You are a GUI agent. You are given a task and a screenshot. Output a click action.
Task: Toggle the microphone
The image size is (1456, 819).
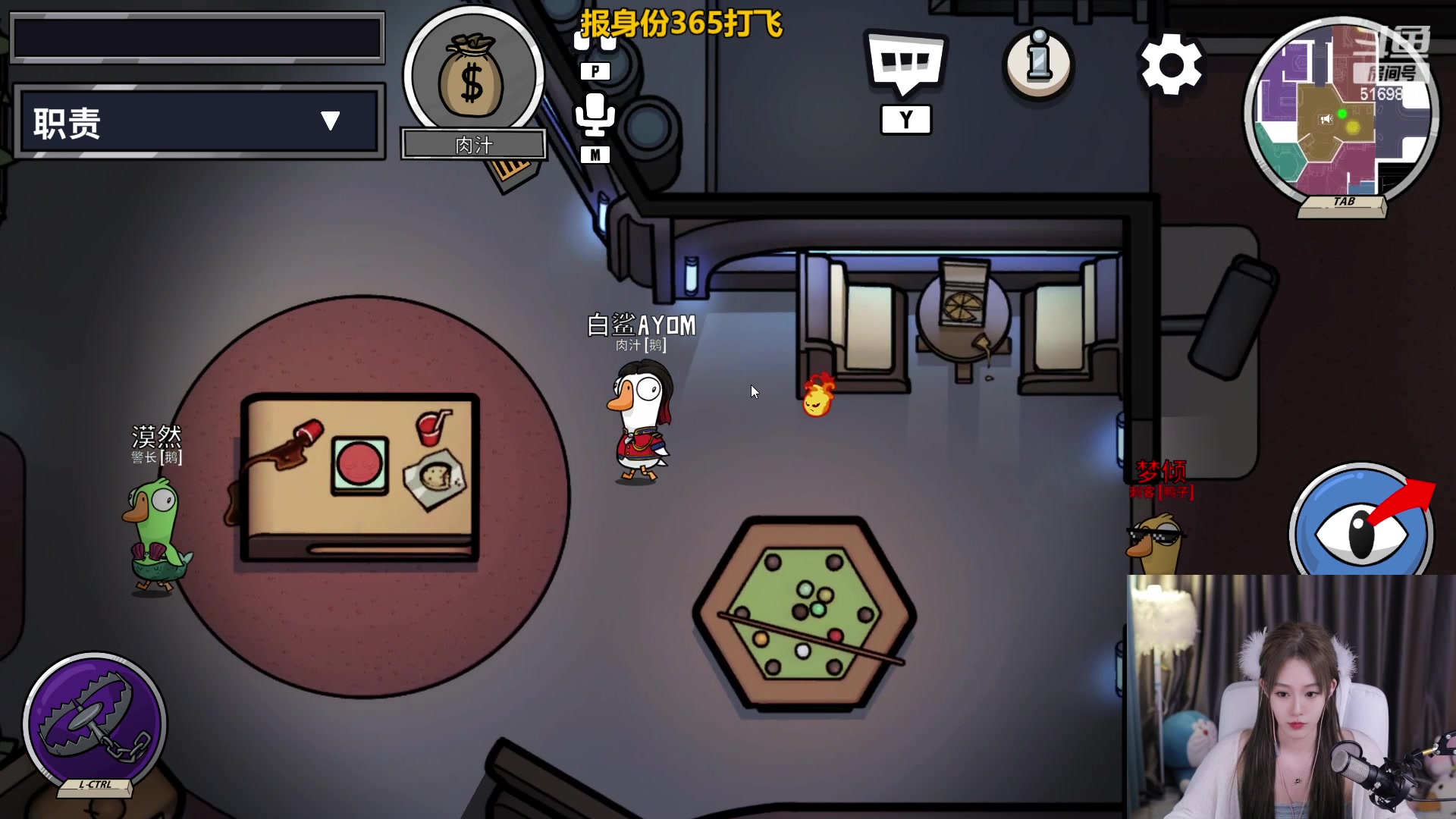[595, 115]
